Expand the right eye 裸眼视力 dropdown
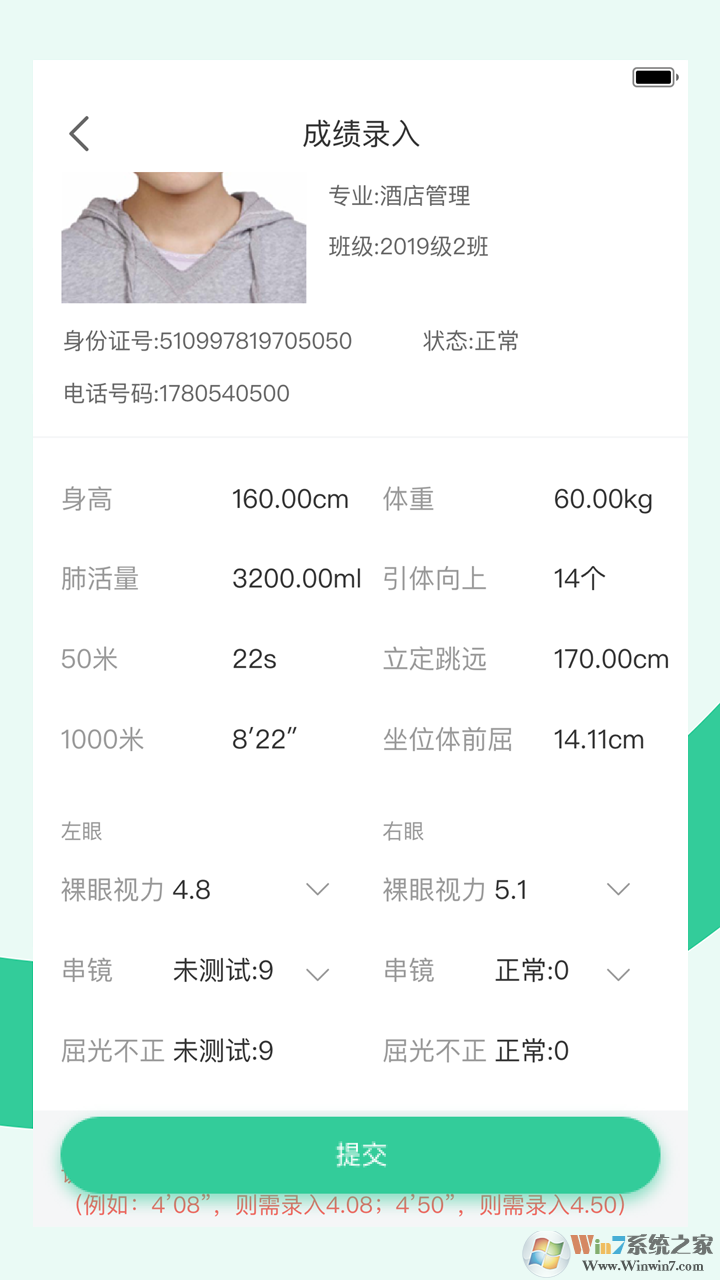 coord(618,889)
